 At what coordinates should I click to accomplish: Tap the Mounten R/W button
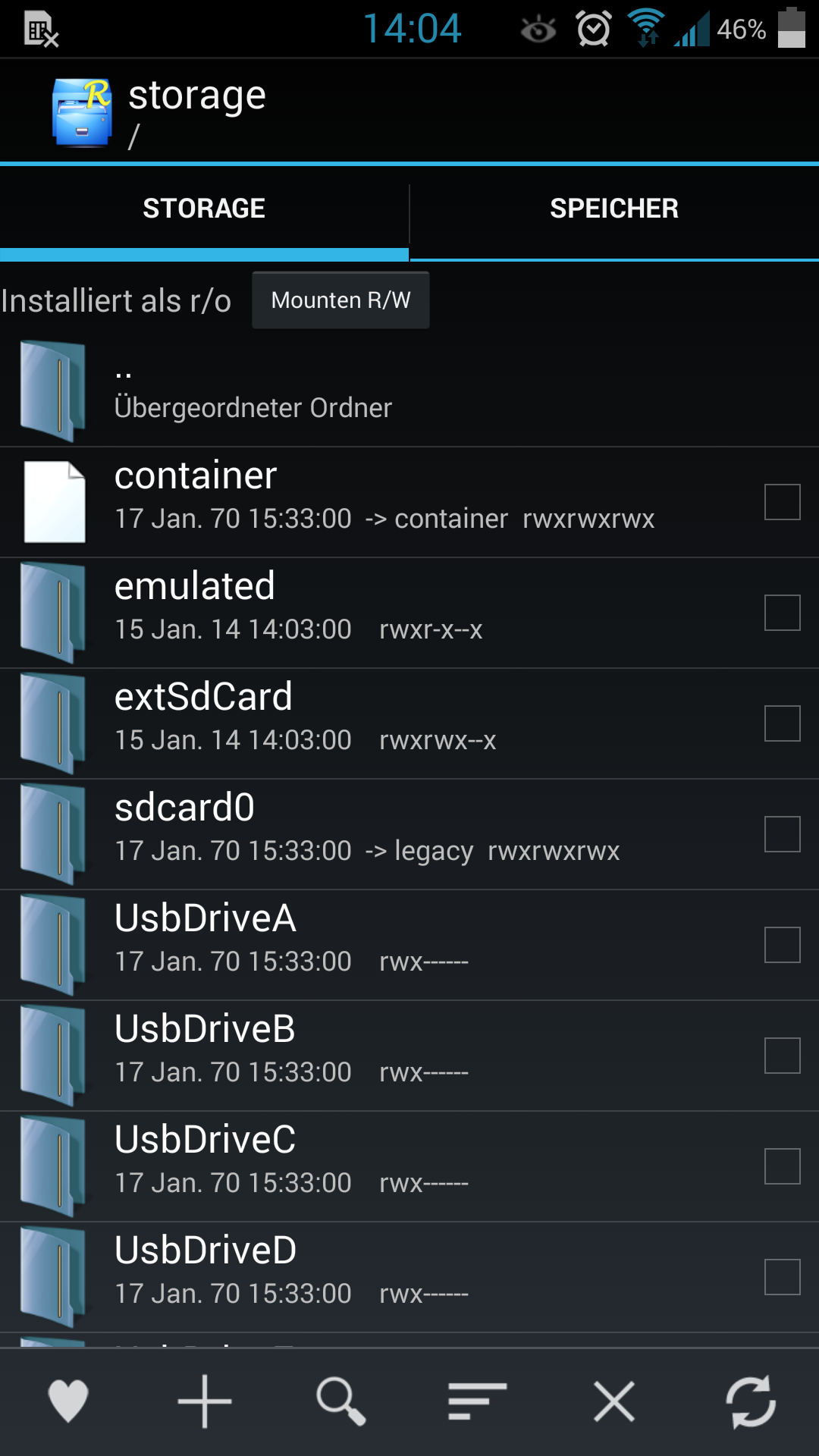click(340, 300)
